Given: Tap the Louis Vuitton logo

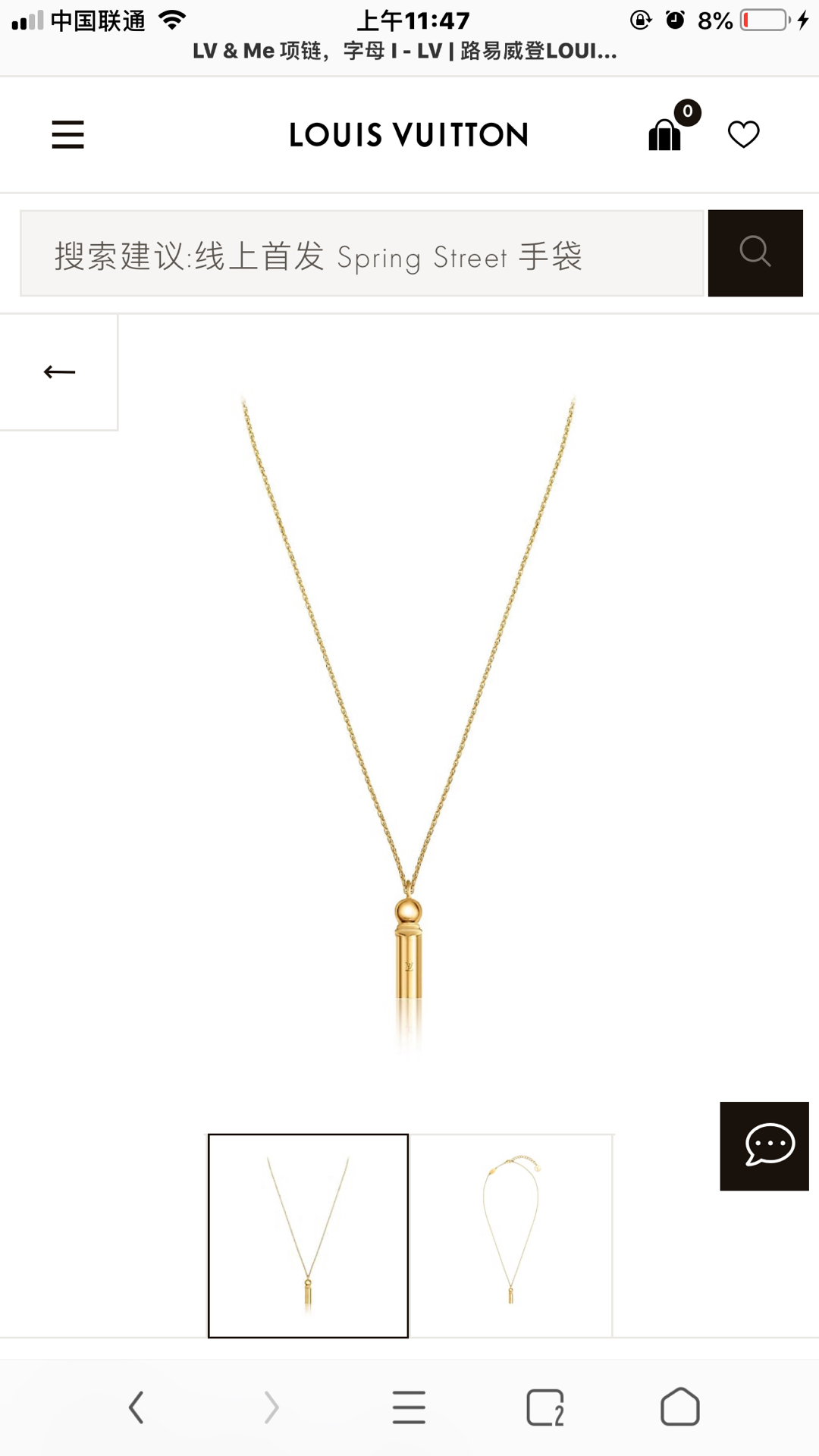Looking at the screenshot, I should click(x=409, y=135).
